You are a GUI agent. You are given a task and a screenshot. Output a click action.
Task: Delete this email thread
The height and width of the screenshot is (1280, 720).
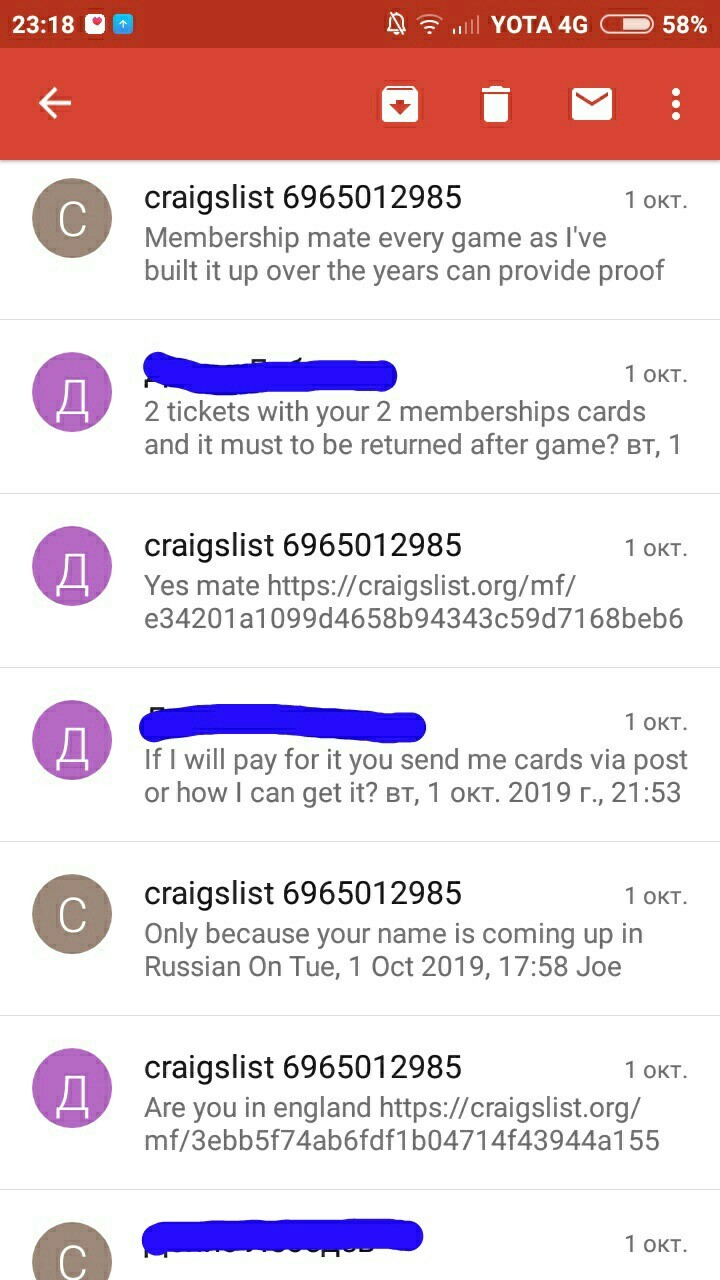click(x=496, y=104)
